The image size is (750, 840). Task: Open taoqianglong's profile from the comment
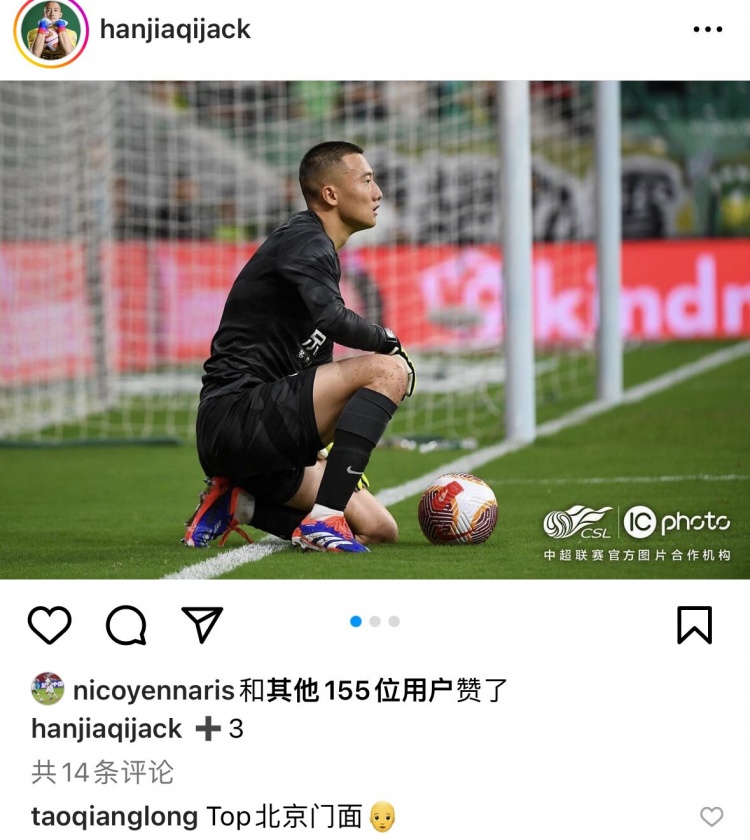point(115,816)
